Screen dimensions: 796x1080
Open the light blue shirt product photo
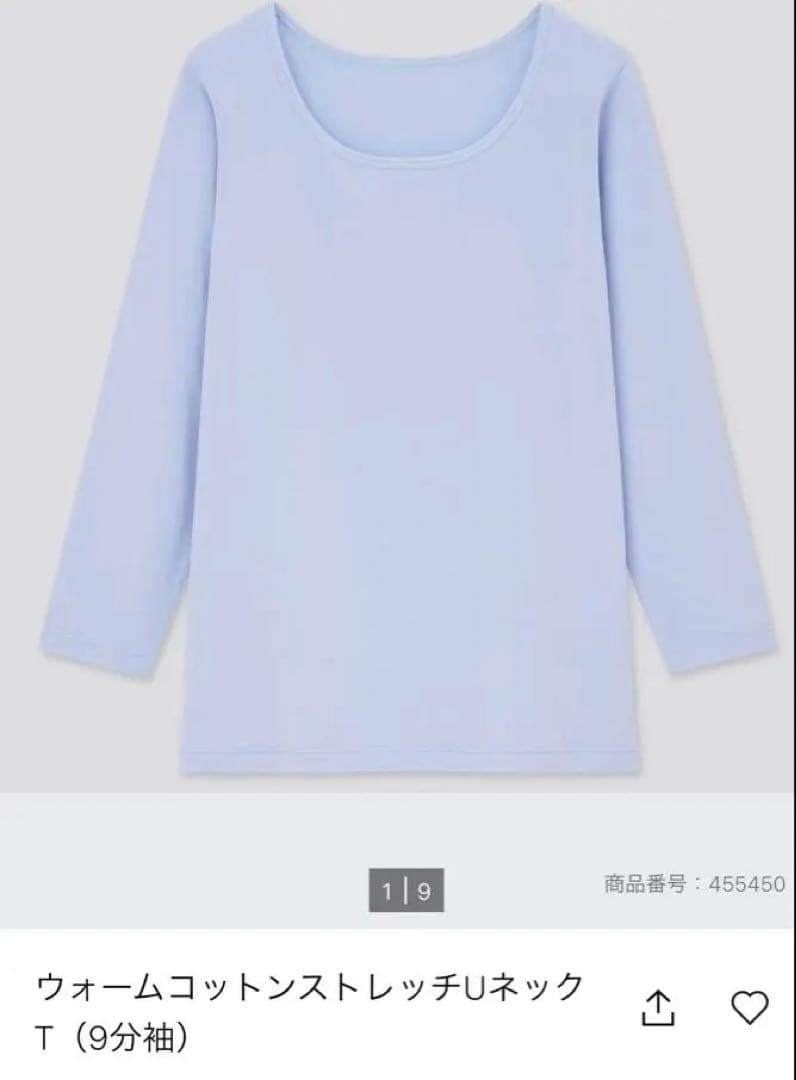click(x=397, y=400)
